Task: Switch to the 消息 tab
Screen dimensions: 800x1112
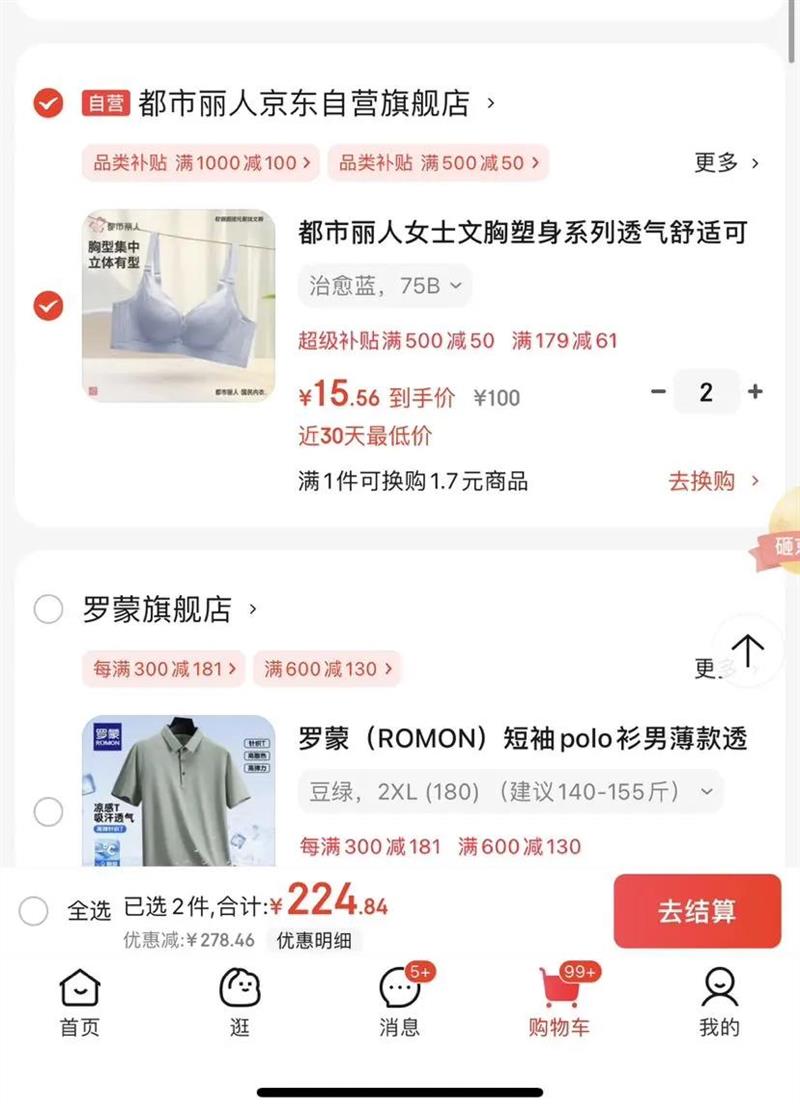Action: (x=400, y=1002)
